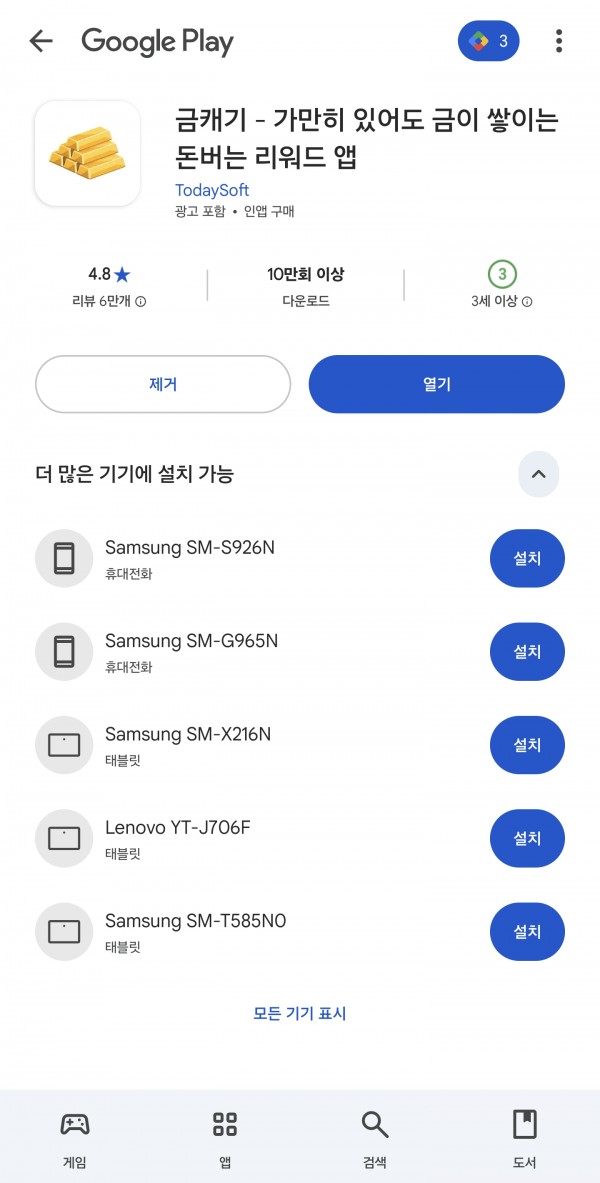Install on Samsung SM-S926N
Screen dimensions: 600x1183
click(x=528, y=558)
